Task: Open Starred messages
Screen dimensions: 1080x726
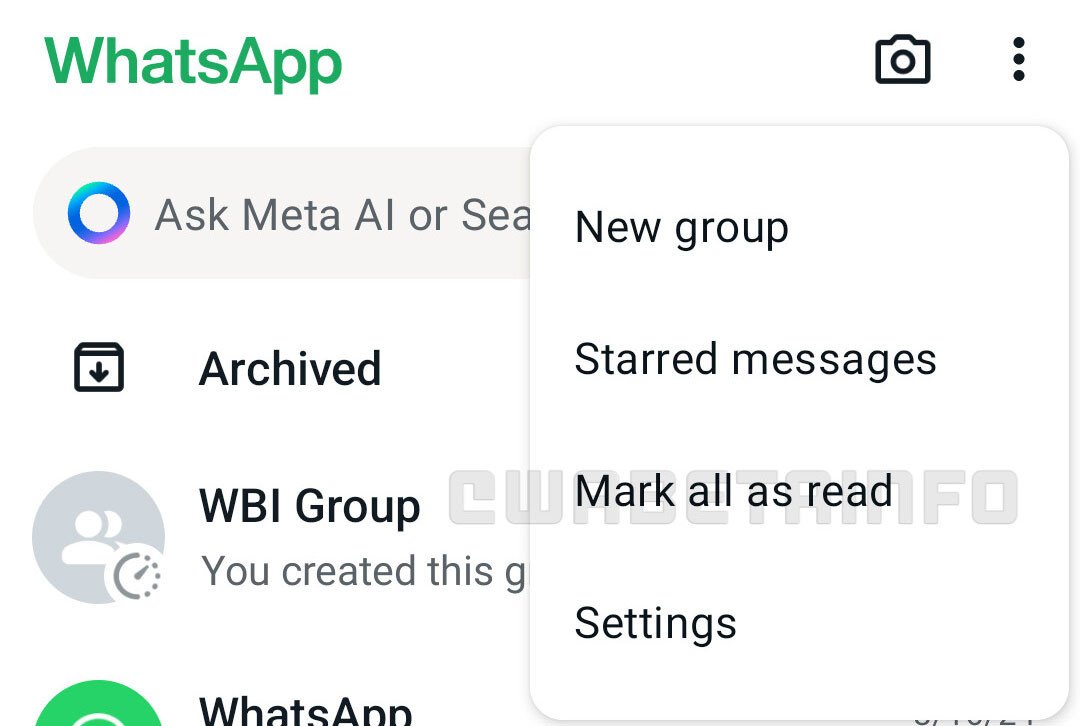Action: click(x=755, y=360)
